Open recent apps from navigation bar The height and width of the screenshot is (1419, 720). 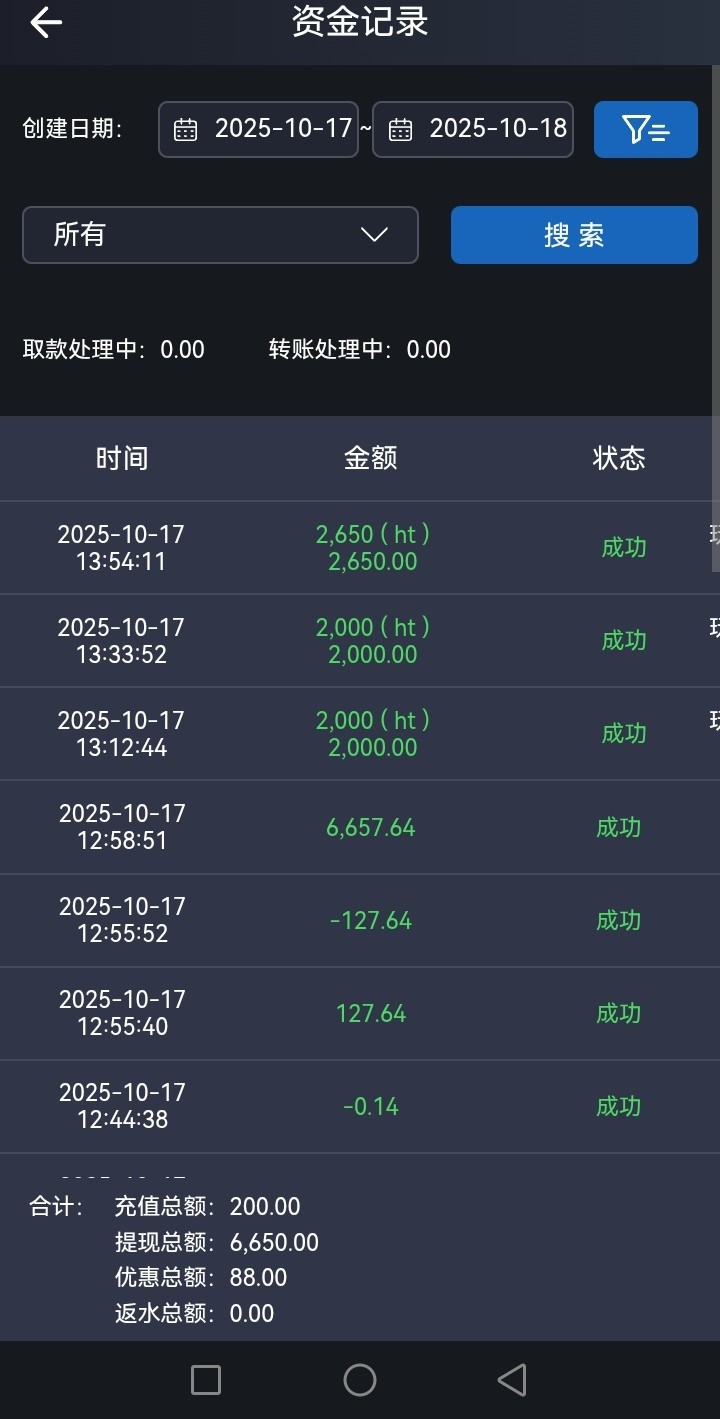[x=206, y=1380]
